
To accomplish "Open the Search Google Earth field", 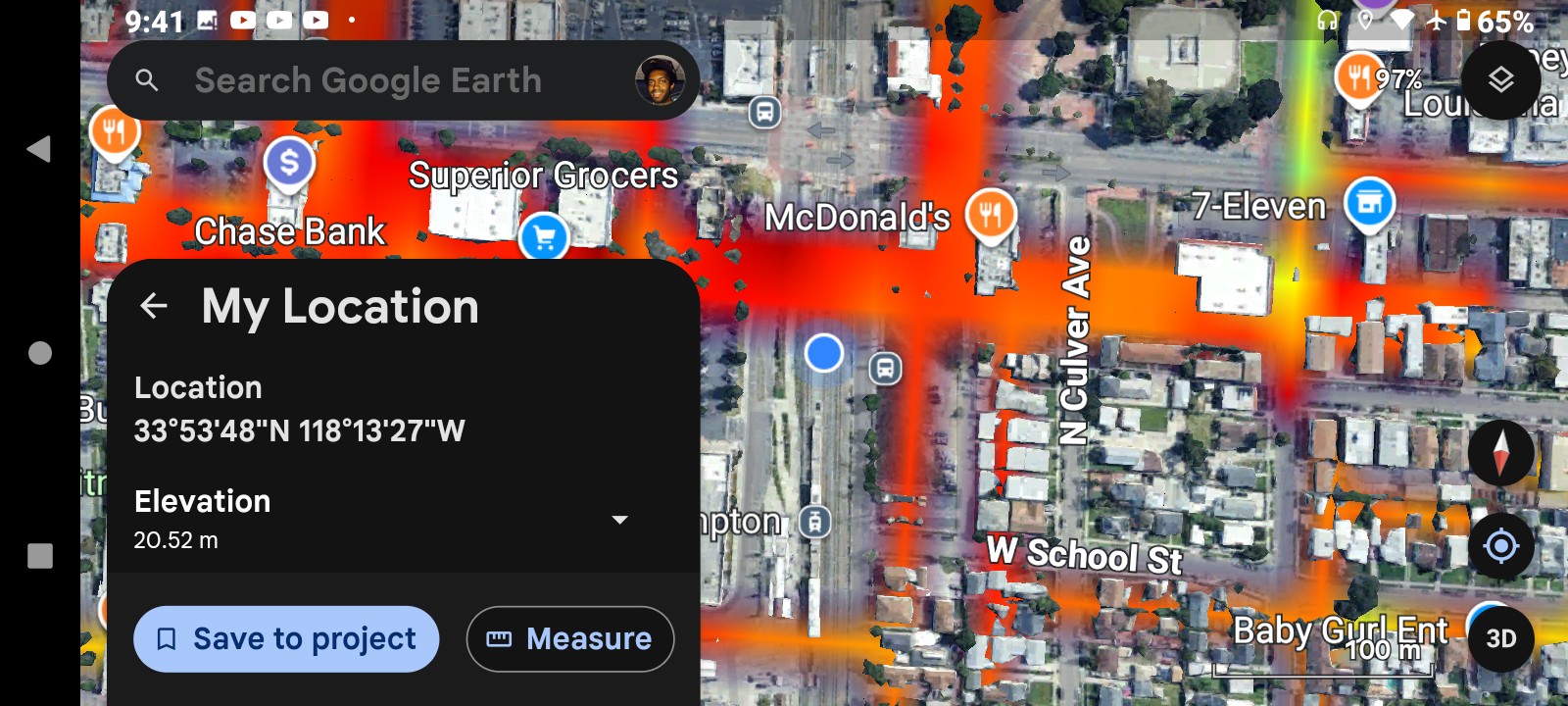I will click(x=367, y=80).
